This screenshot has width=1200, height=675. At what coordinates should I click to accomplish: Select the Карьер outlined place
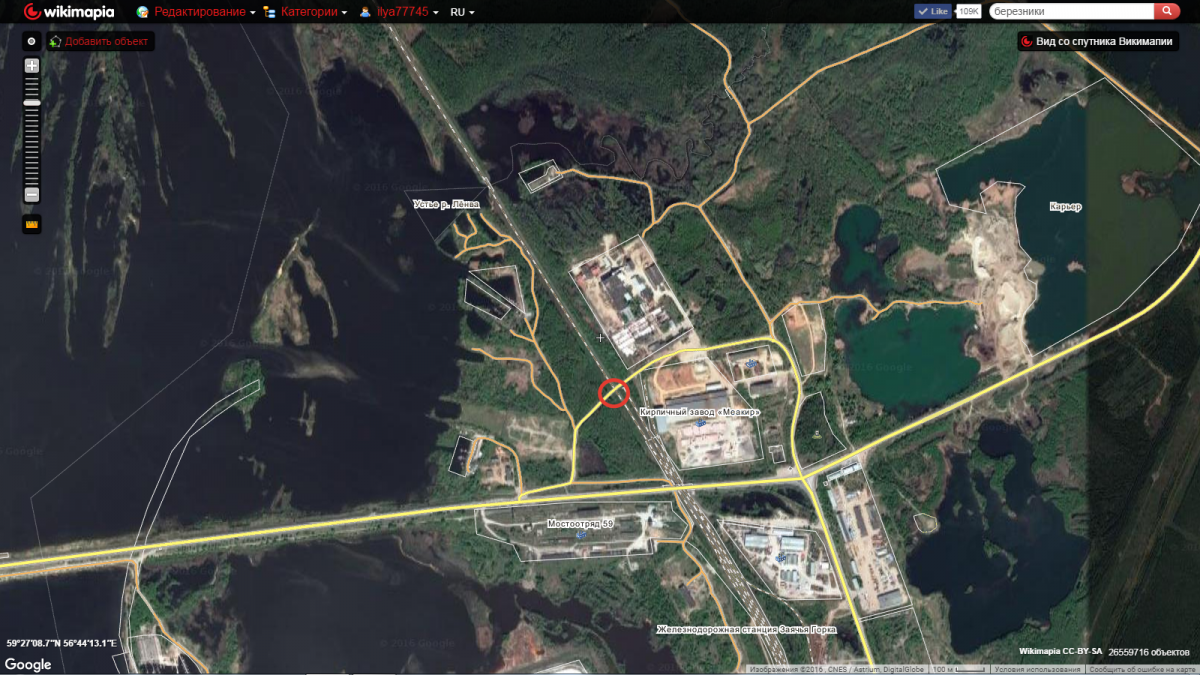pos(1066,207)
